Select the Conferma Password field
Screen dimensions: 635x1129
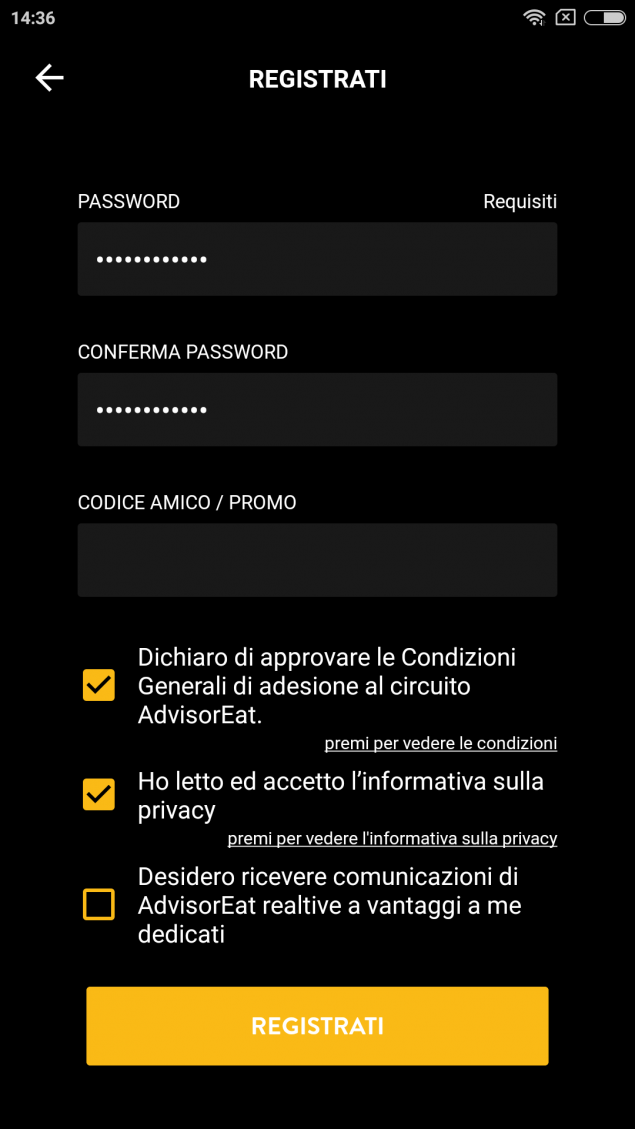click(318, 410)
